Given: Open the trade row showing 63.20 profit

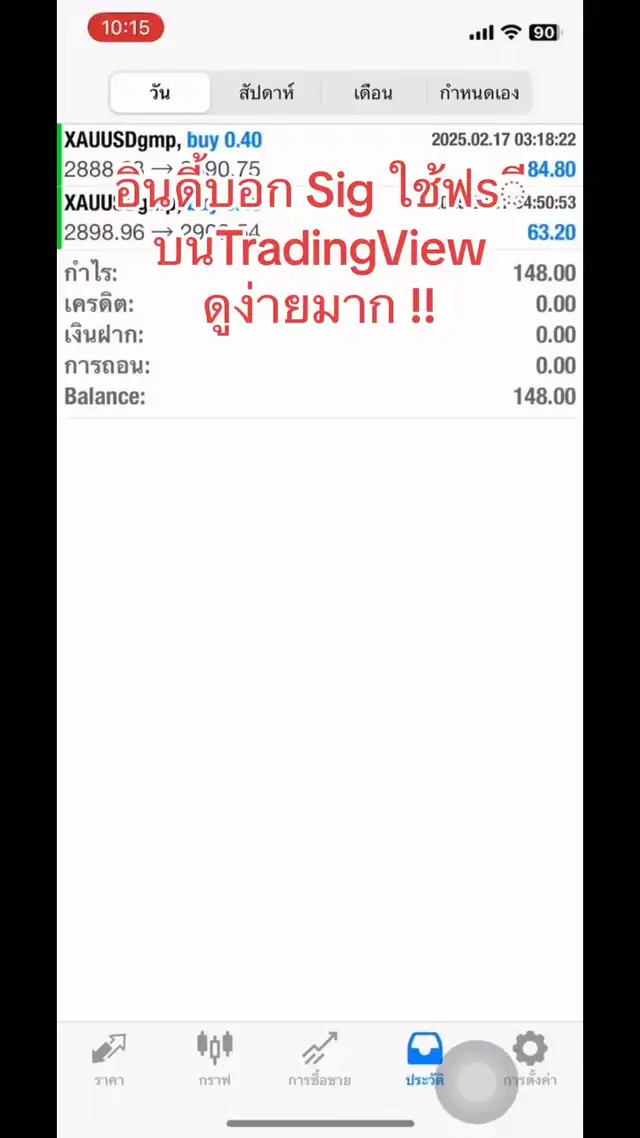Looking at the screenshot, I should pyautogui.click(x=319, y=217).
